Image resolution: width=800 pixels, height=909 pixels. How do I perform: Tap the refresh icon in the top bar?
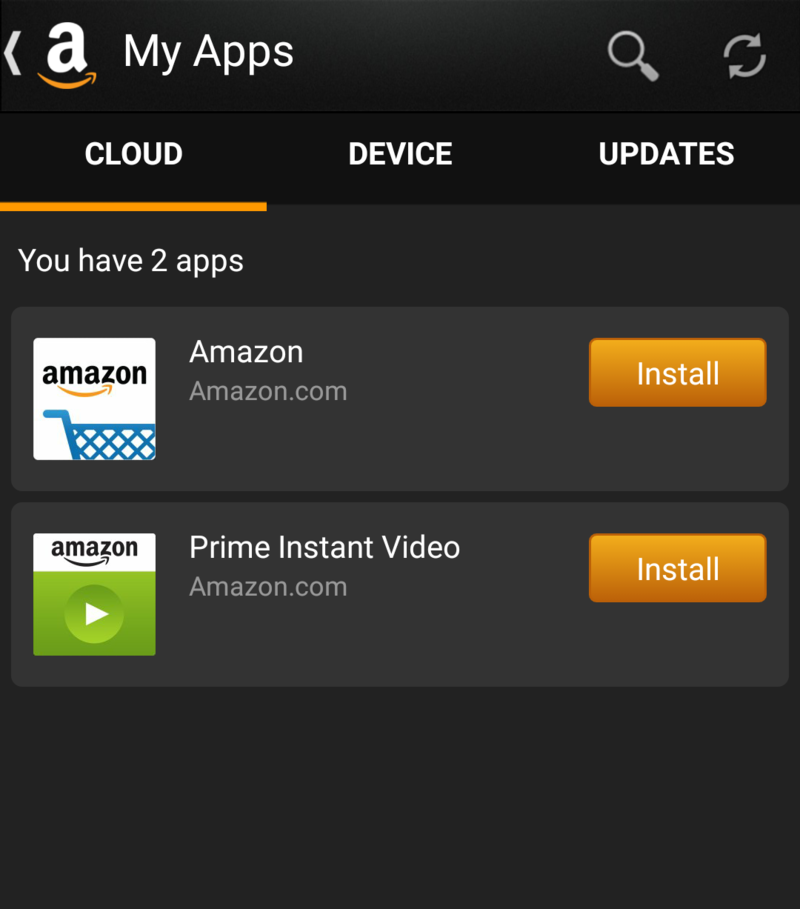tap(742, 55)
